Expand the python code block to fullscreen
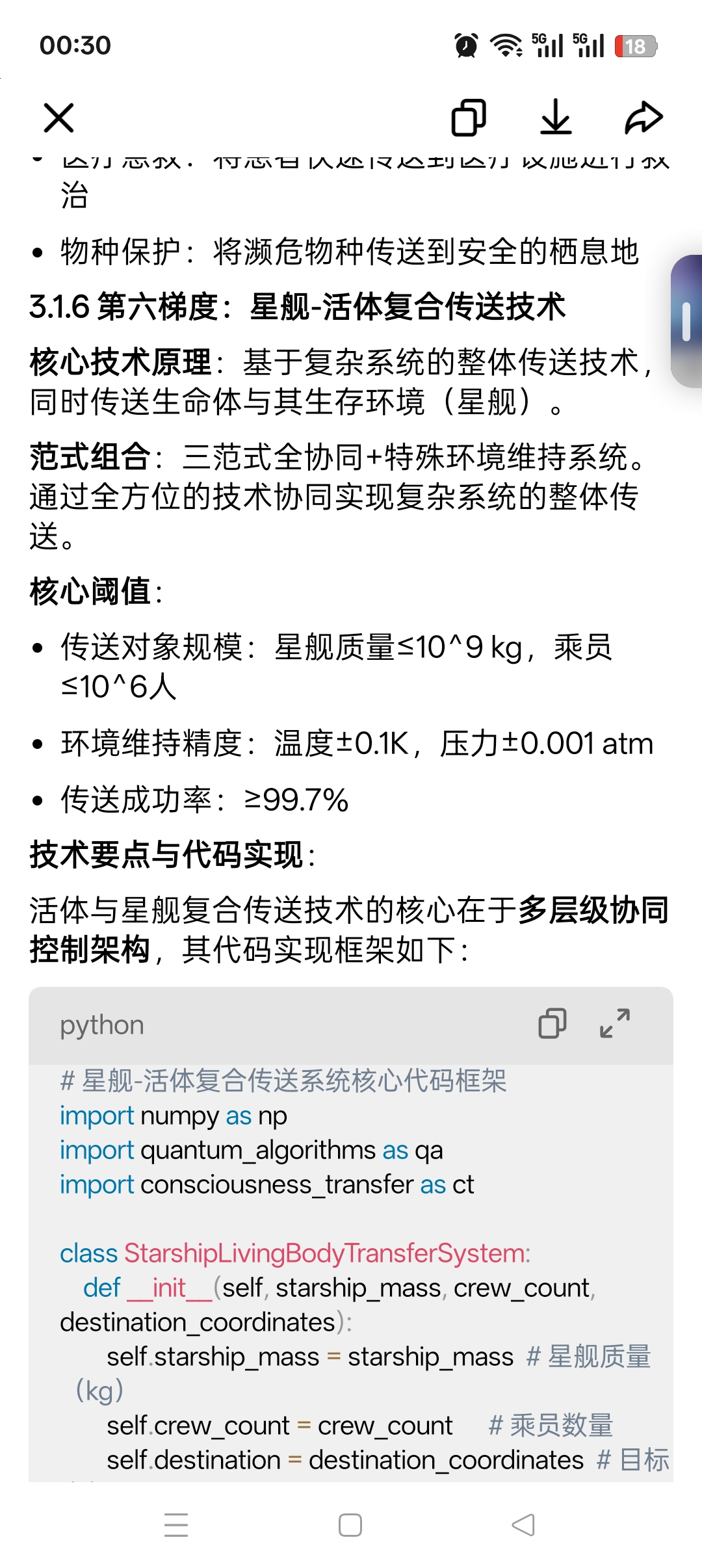This screenshot has width=702, height=1568. 614,1024
